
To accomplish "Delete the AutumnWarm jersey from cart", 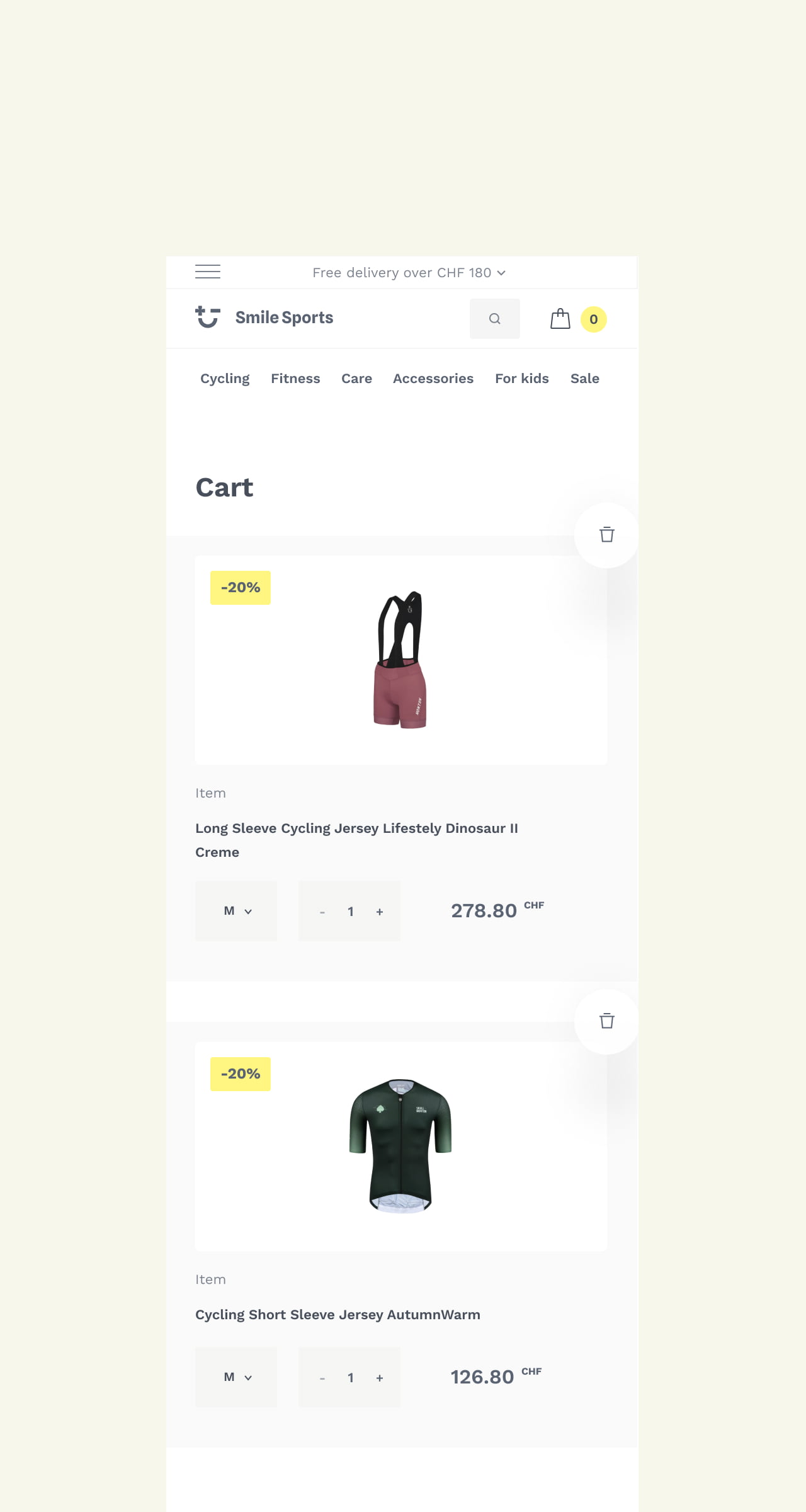I will tap(607, 1021).
